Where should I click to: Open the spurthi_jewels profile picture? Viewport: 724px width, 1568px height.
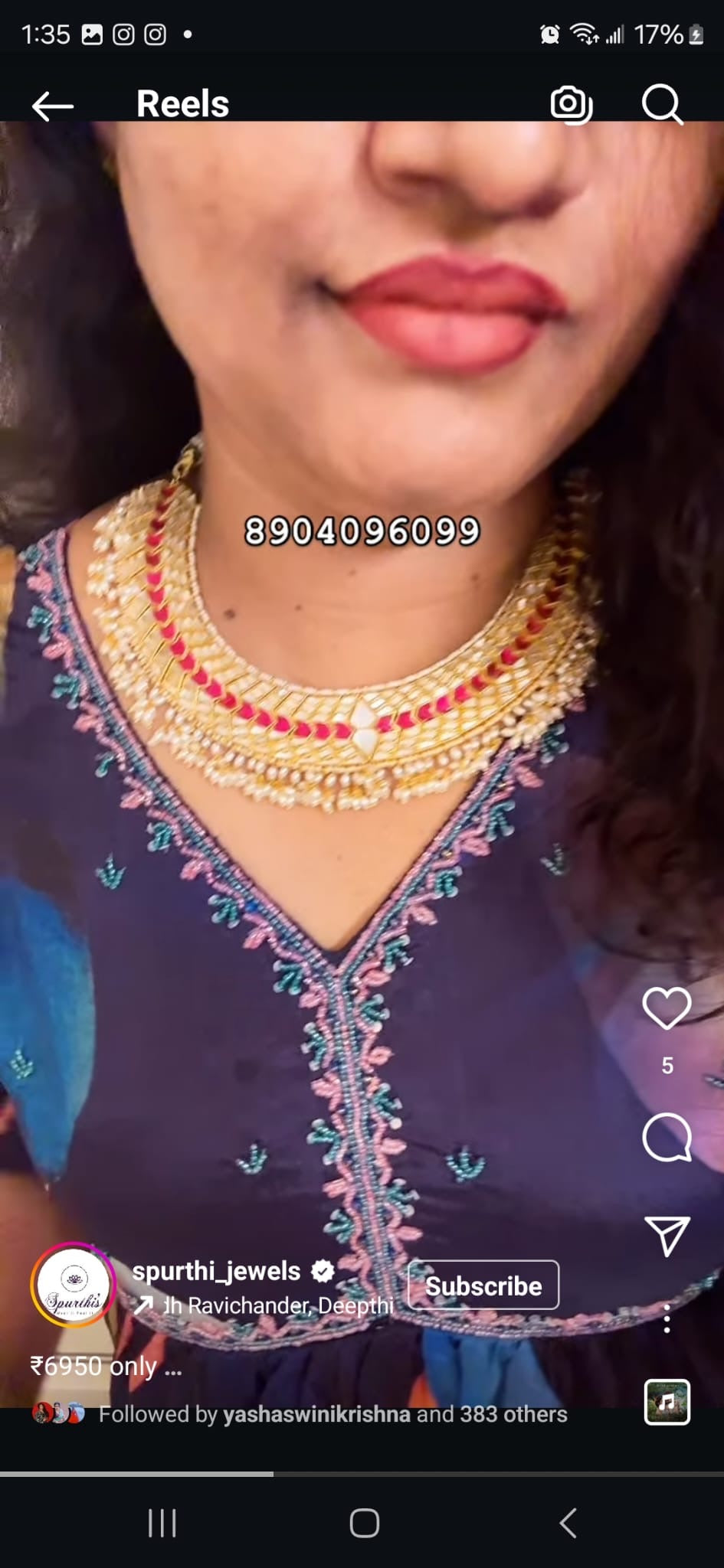click(73, 1285)
